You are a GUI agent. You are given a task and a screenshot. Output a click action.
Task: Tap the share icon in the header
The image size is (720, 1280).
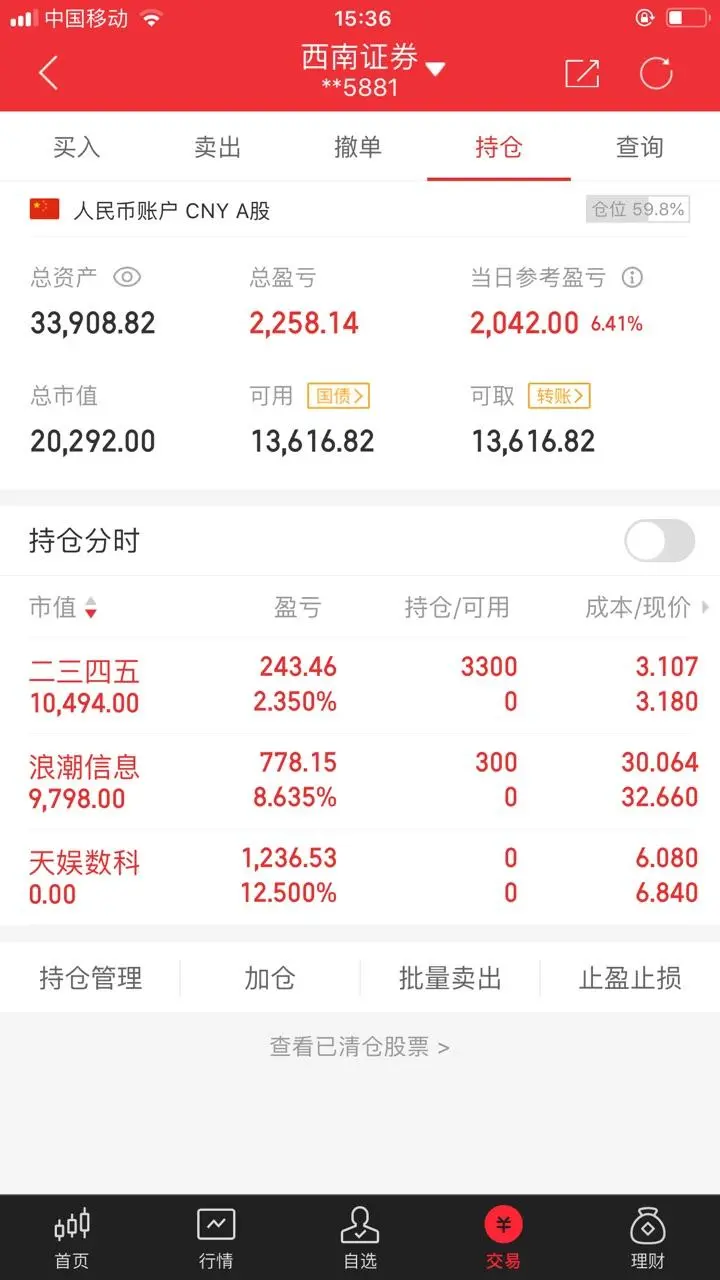coord(582,73)
